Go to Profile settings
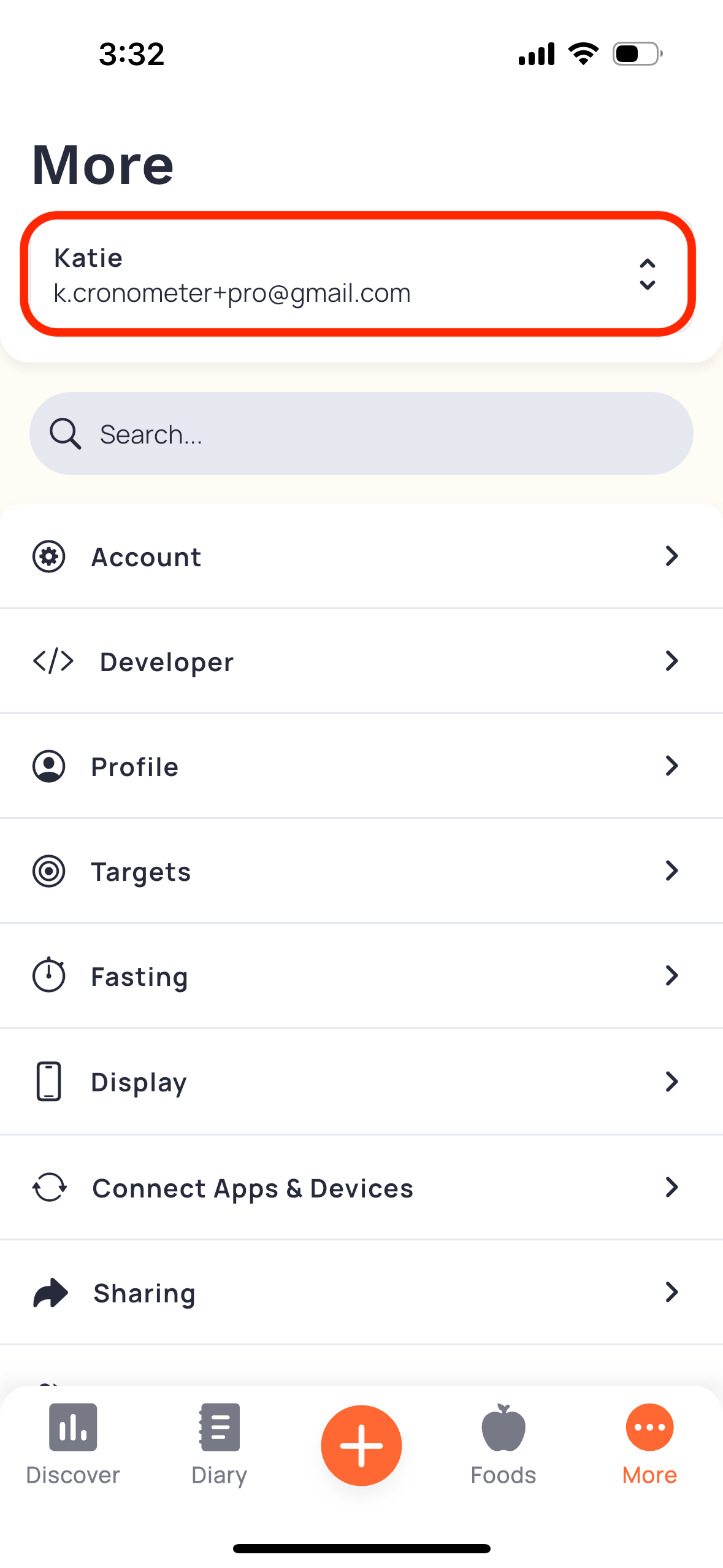The image size is (723, 1568). click(x=361, y=766)
